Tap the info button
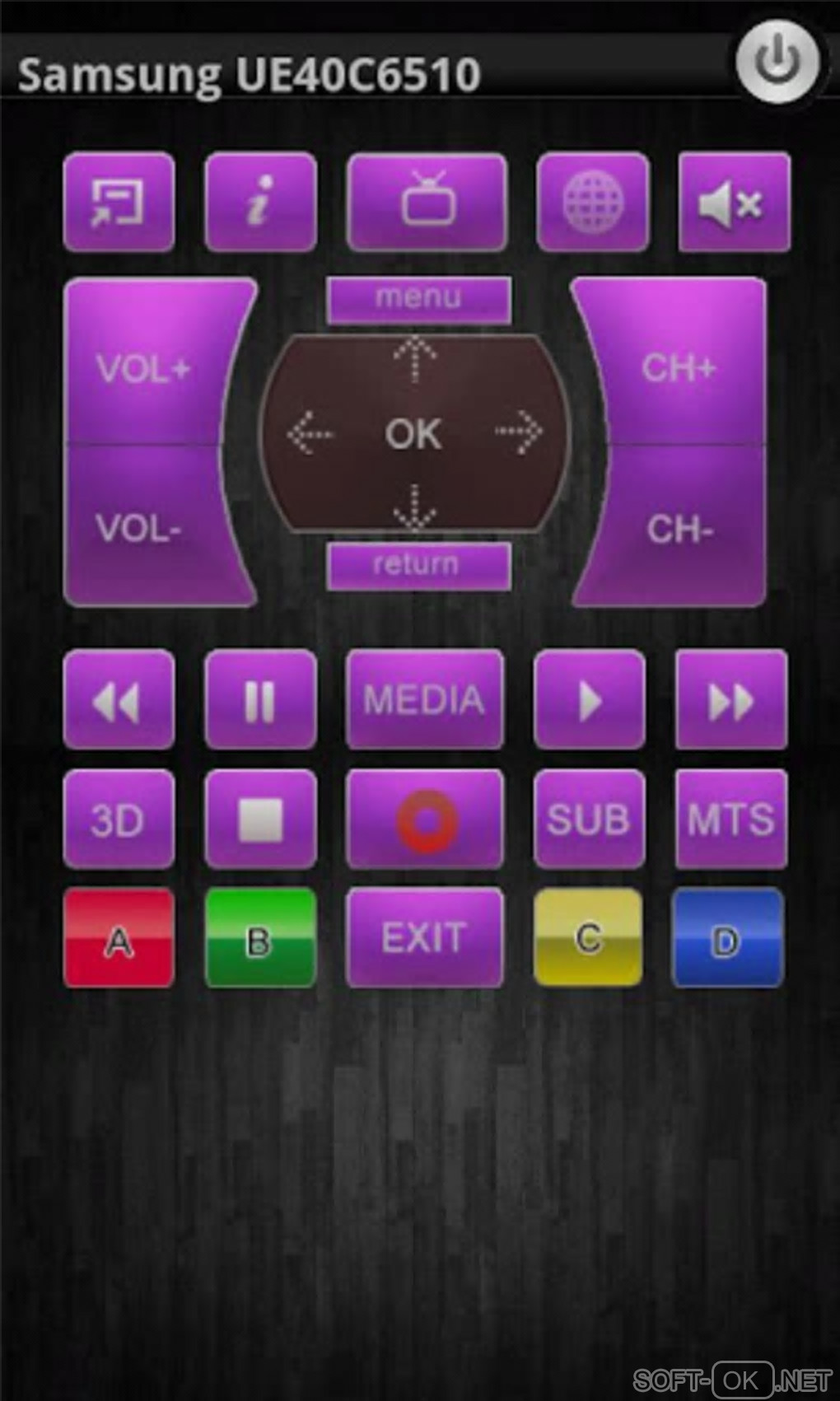 coord(260,203)
